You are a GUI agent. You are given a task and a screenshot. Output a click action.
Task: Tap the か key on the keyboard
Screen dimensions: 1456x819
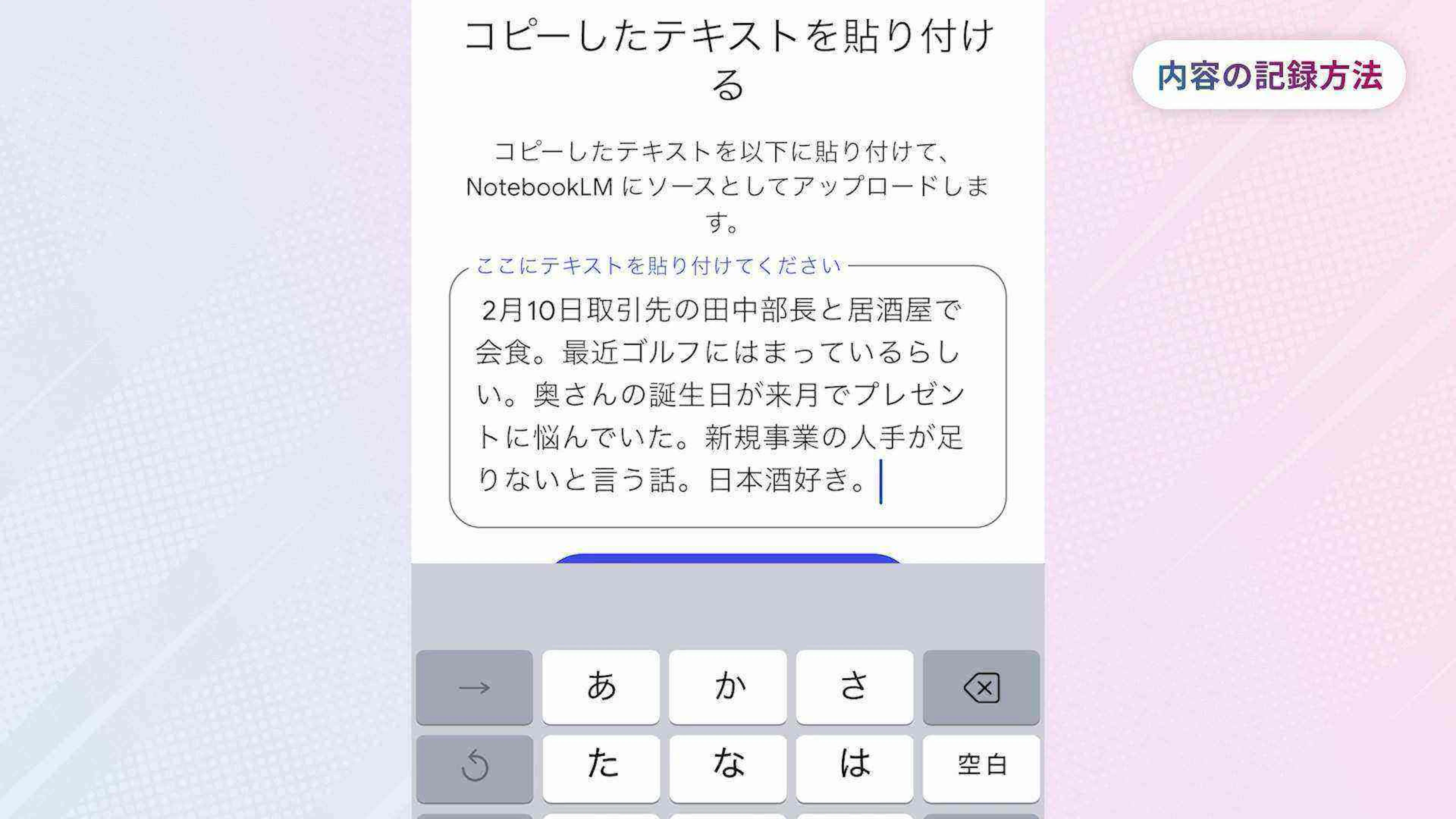pos(728,687)
